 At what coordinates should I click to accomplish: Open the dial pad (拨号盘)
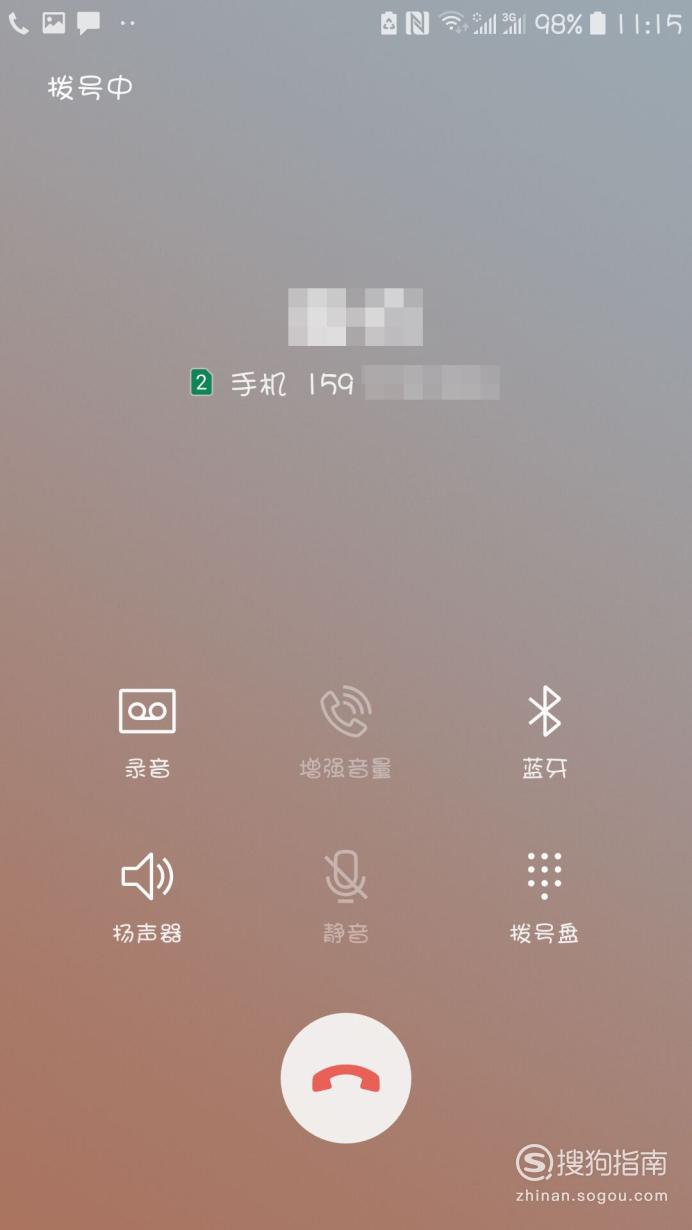pos(545,897)
